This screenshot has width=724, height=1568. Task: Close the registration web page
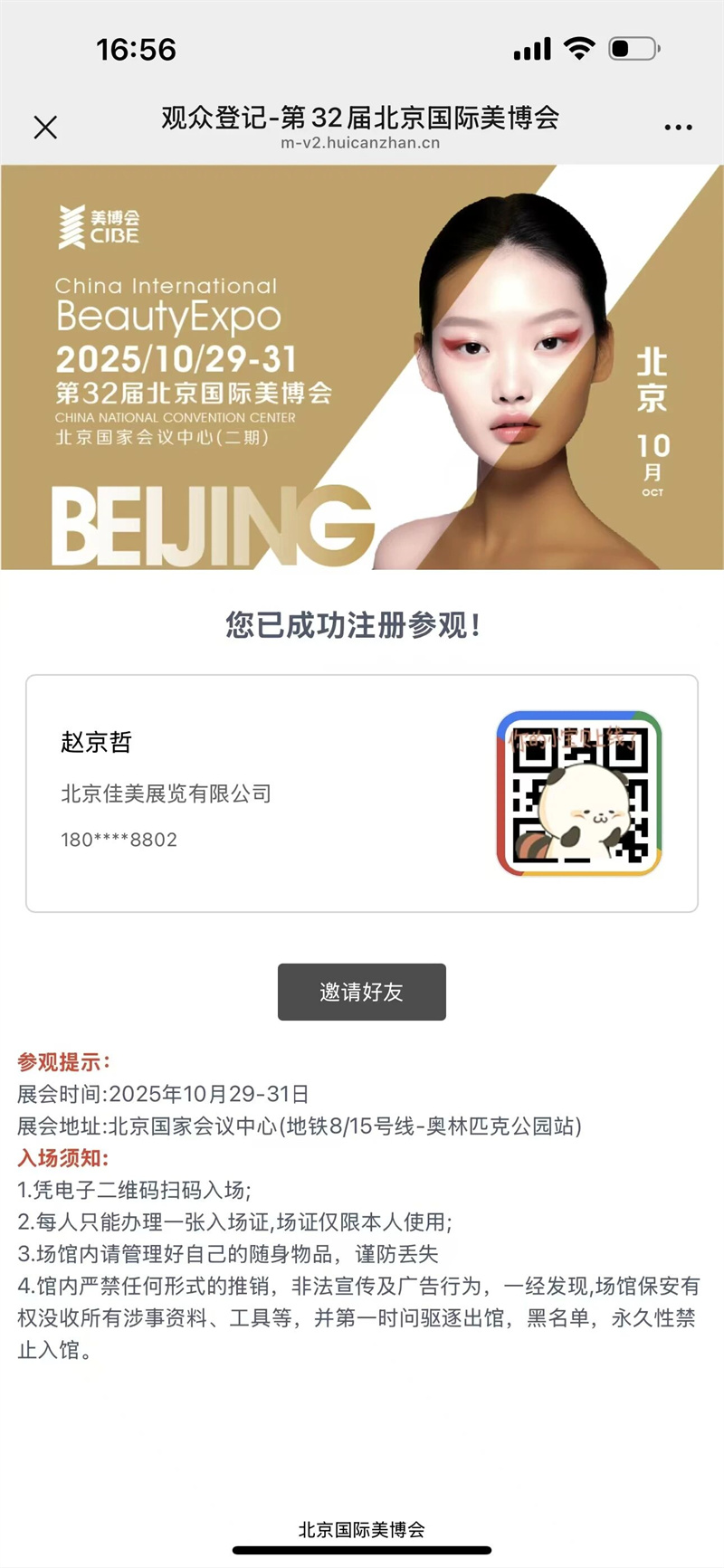[x=45, y=128]
